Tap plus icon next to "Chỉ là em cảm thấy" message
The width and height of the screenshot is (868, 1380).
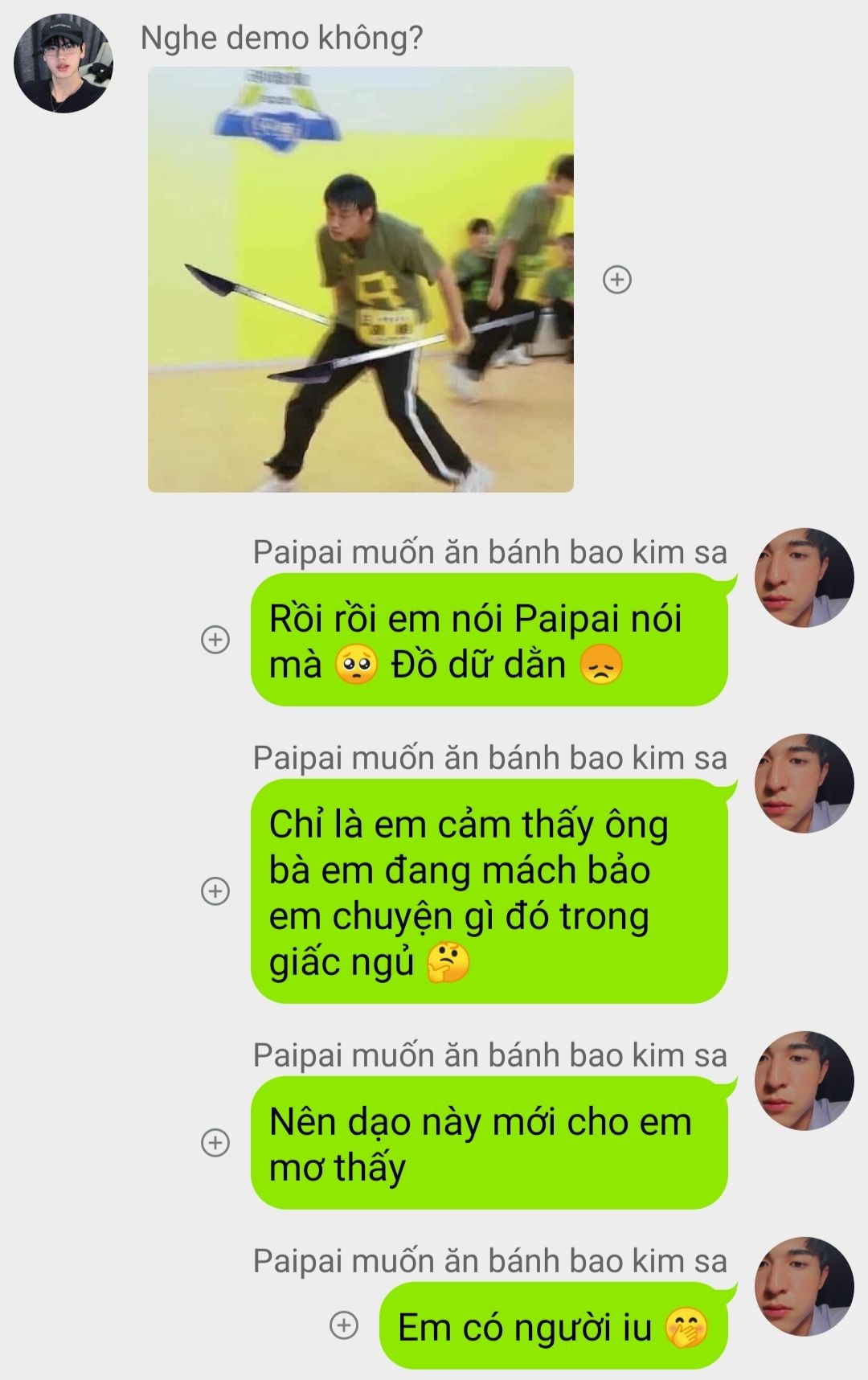215,891
